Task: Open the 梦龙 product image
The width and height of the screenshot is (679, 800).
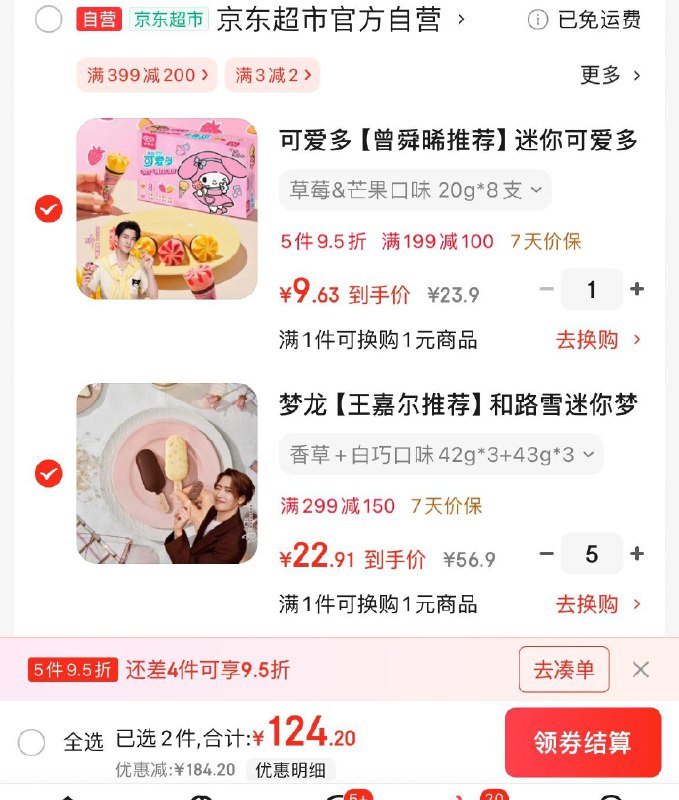Action: click(167, 473)
